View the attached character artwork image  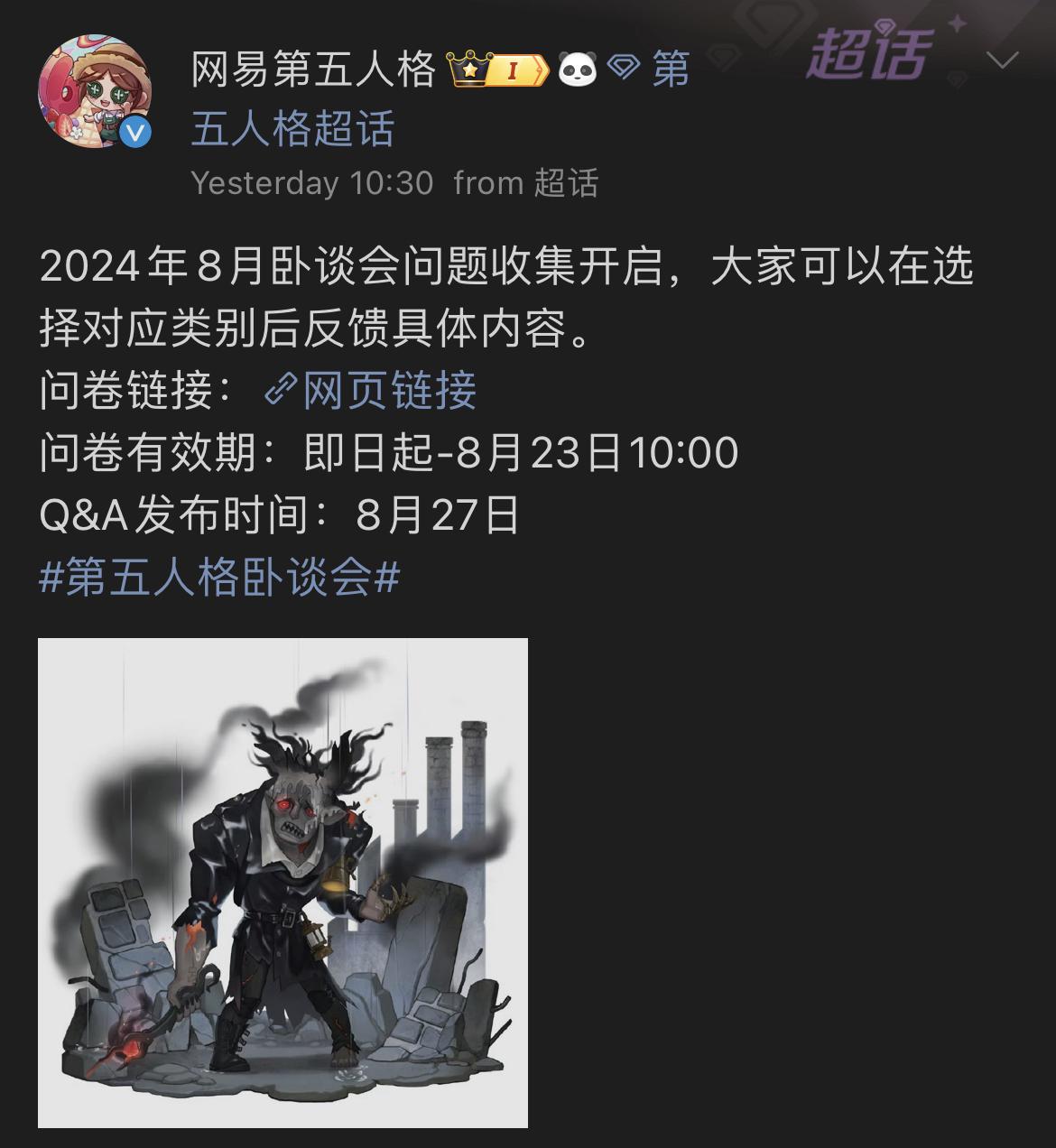click(283, 883)
